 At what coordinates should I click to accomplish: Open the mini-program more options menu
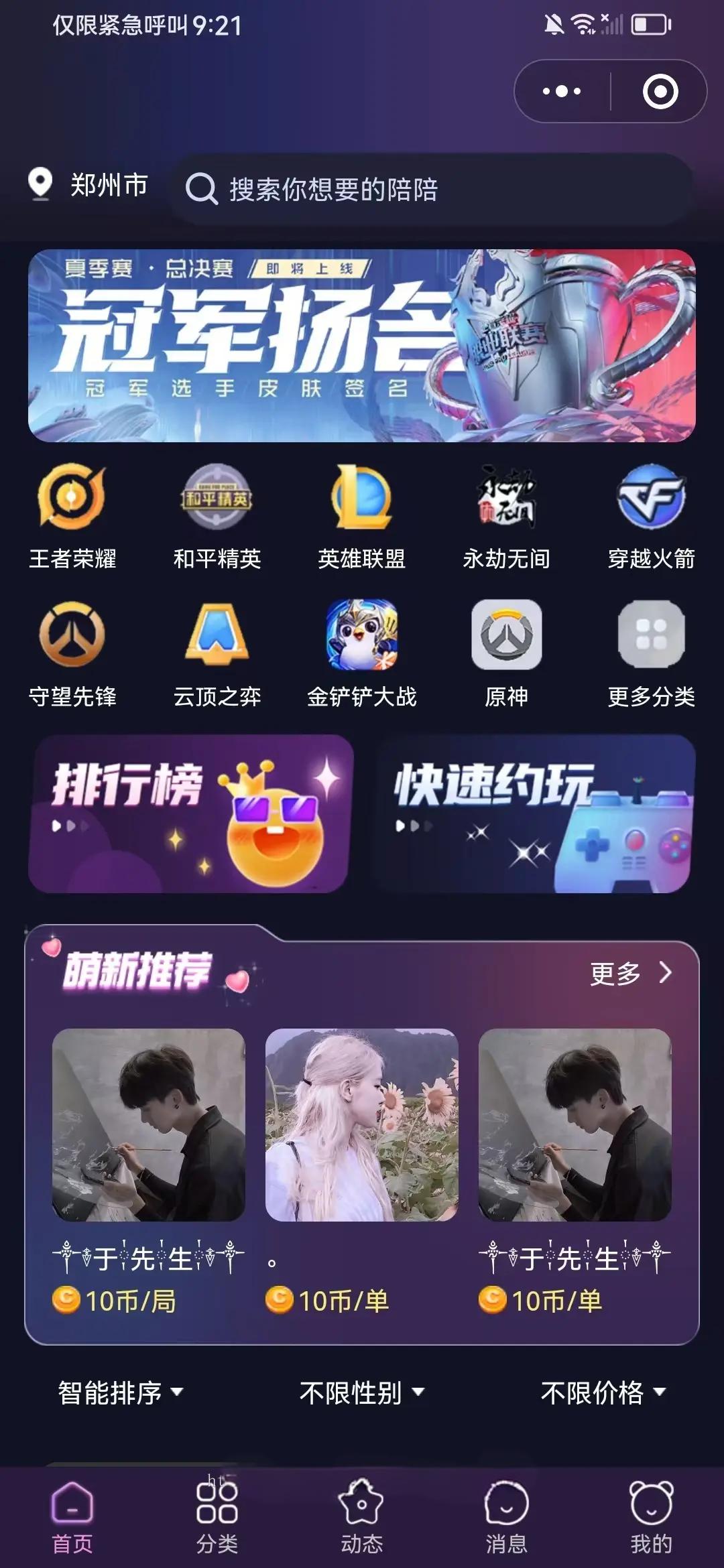click(x=562, y=91)
